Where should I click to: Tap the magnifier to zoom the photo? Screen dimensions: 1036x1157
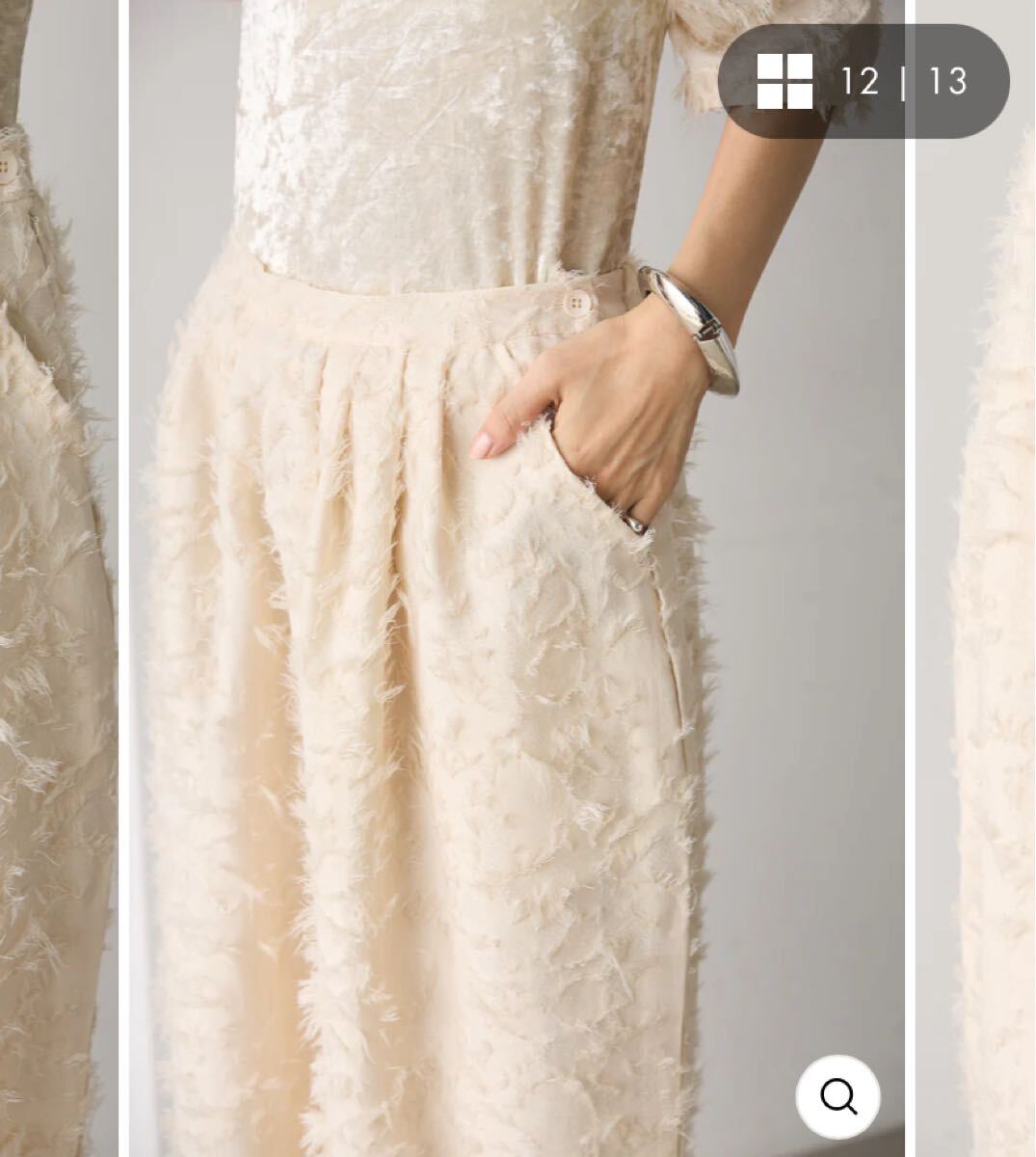[x=837, y=1096]
